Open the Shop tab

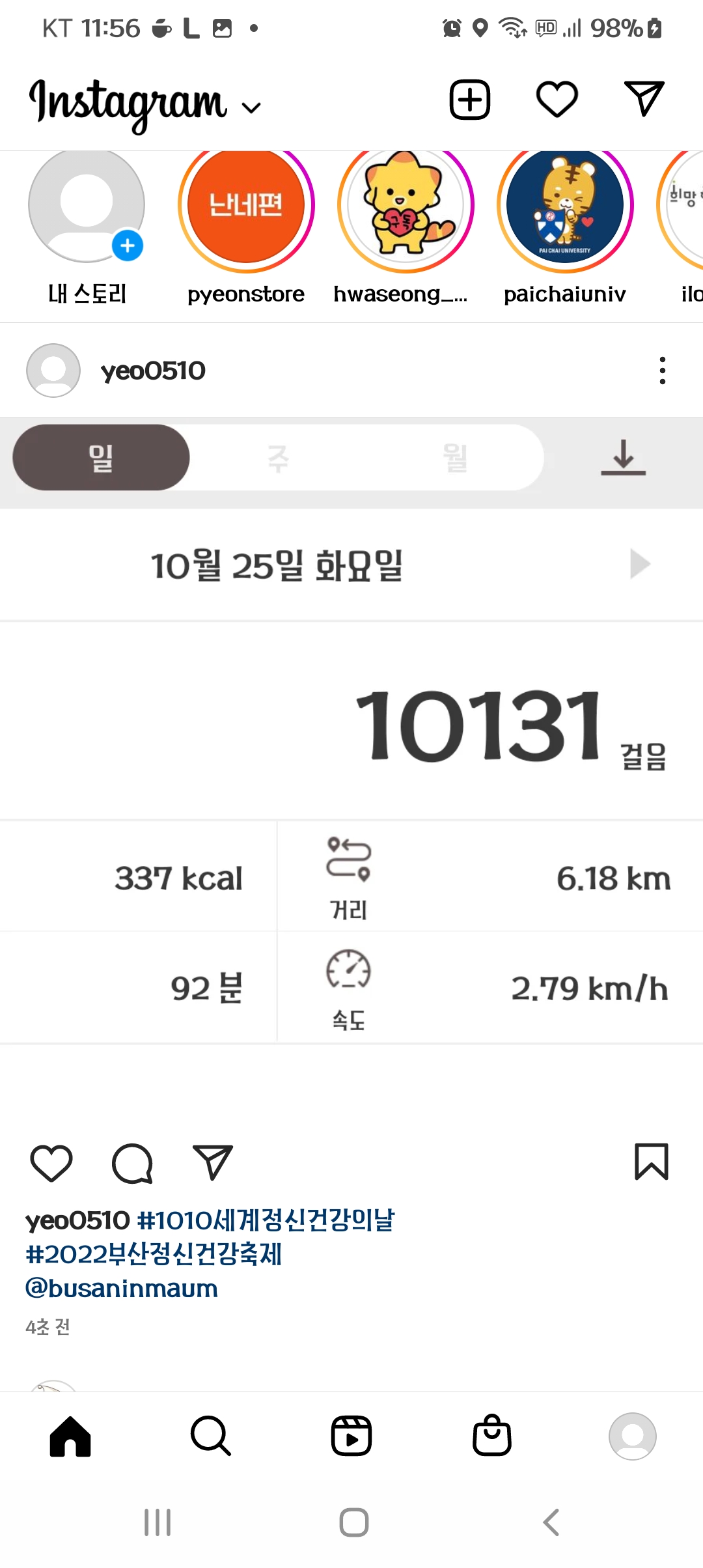[492, 1436]
